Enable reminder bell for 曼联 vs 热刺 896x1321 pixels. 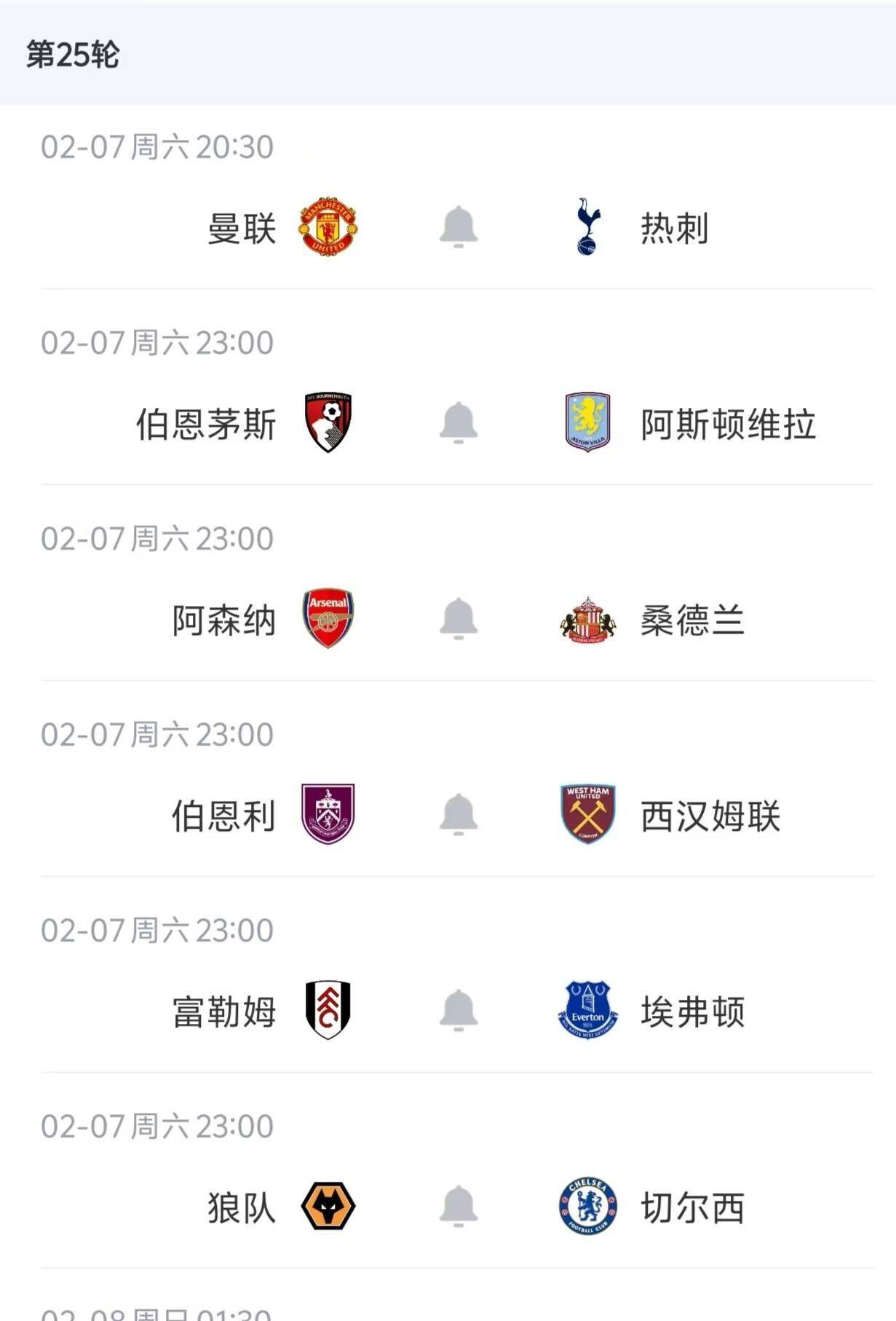point(459,226)
